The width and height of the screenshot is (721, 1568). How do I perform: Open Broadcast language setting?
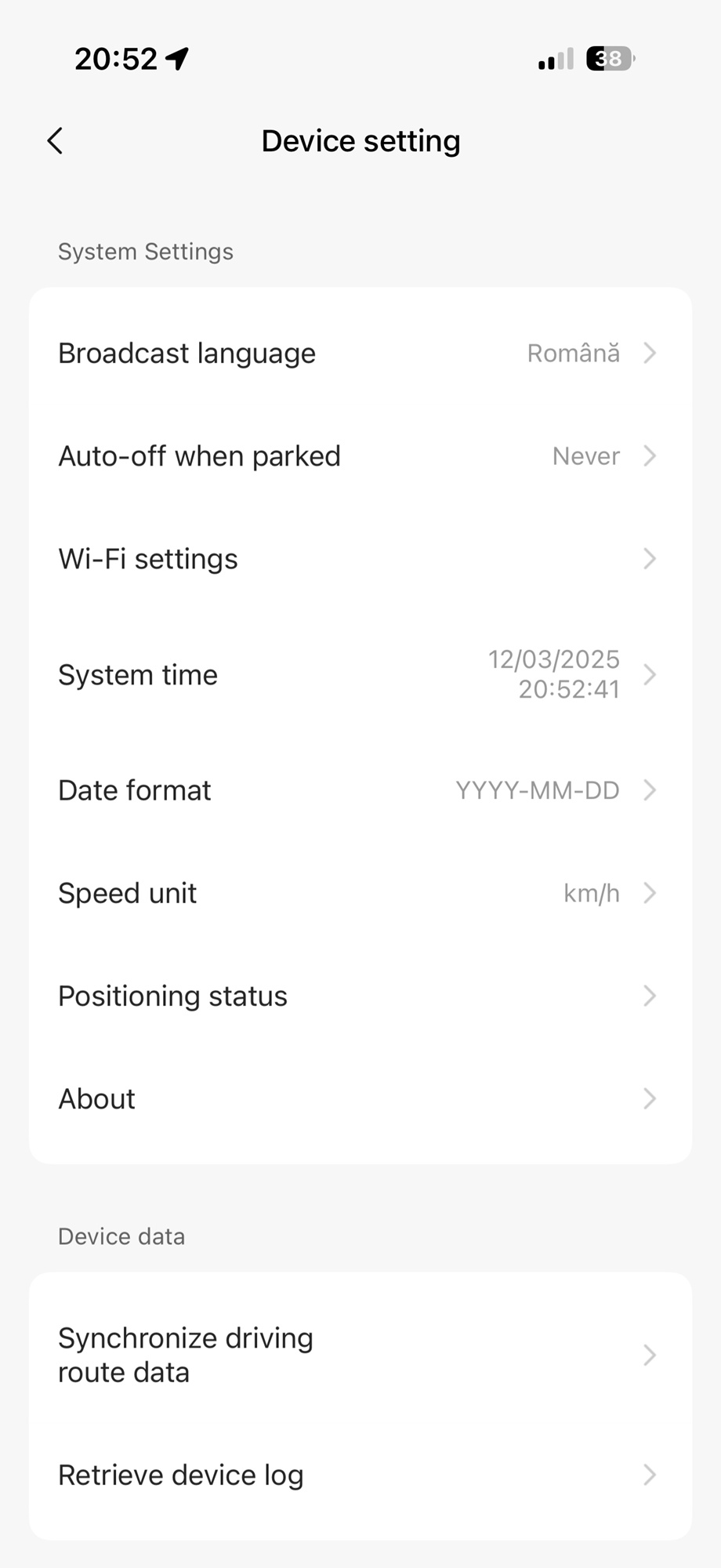pos(360,354)
